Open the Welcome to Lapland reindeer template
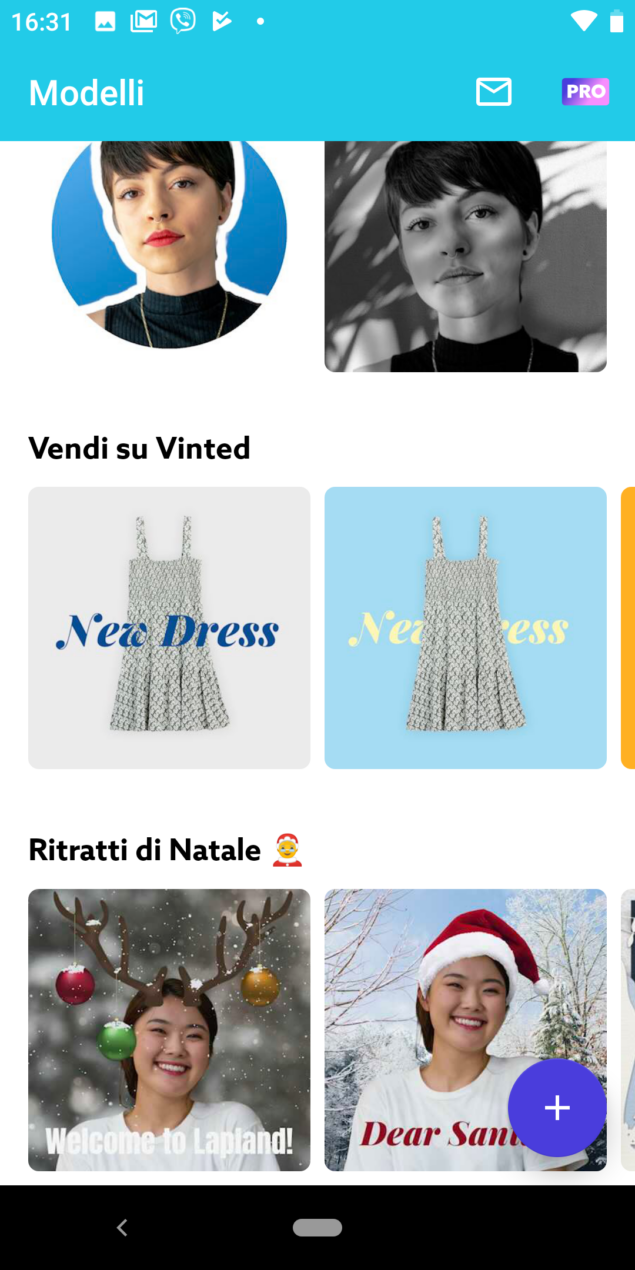The height and width of the screenshot is (1270, 635). (169, 1029)
